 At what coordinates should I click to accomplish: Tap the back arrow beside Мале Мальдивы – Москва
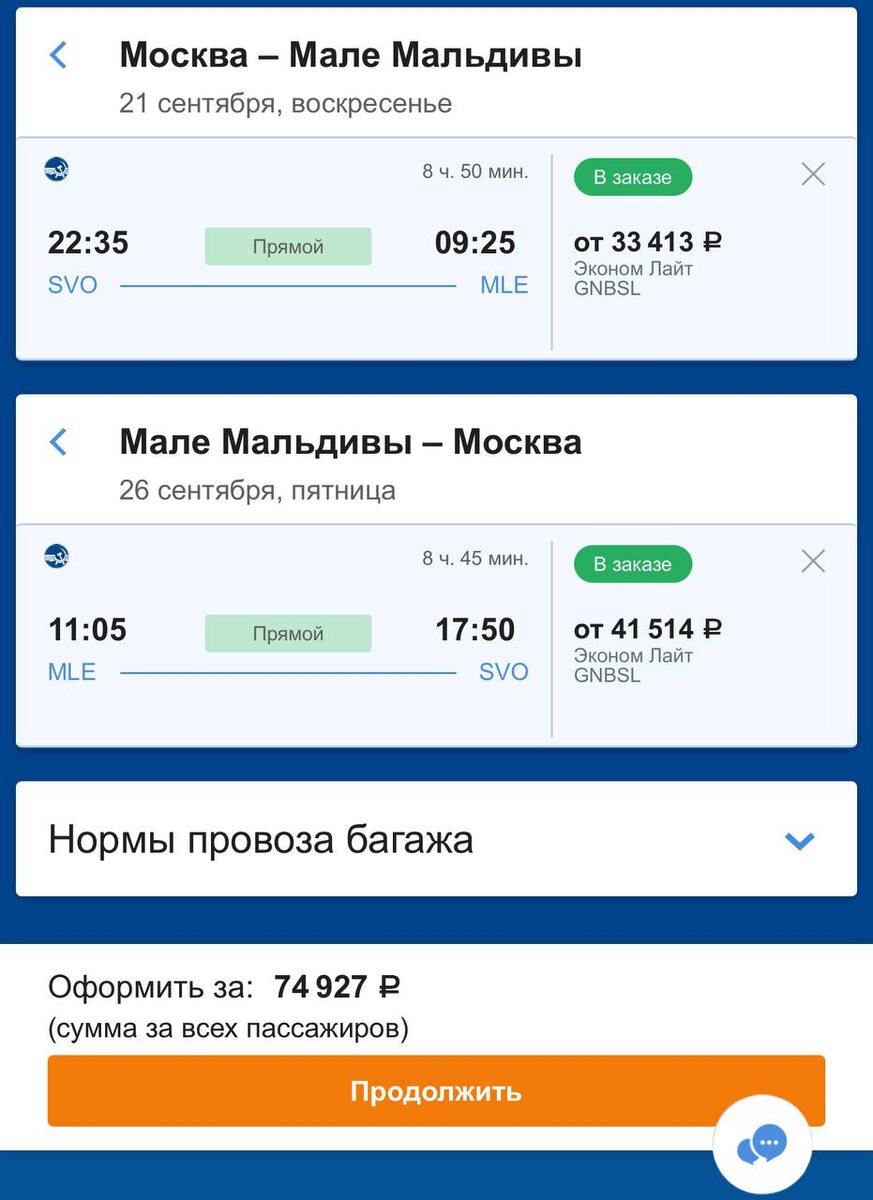click(x=57, y=442)
